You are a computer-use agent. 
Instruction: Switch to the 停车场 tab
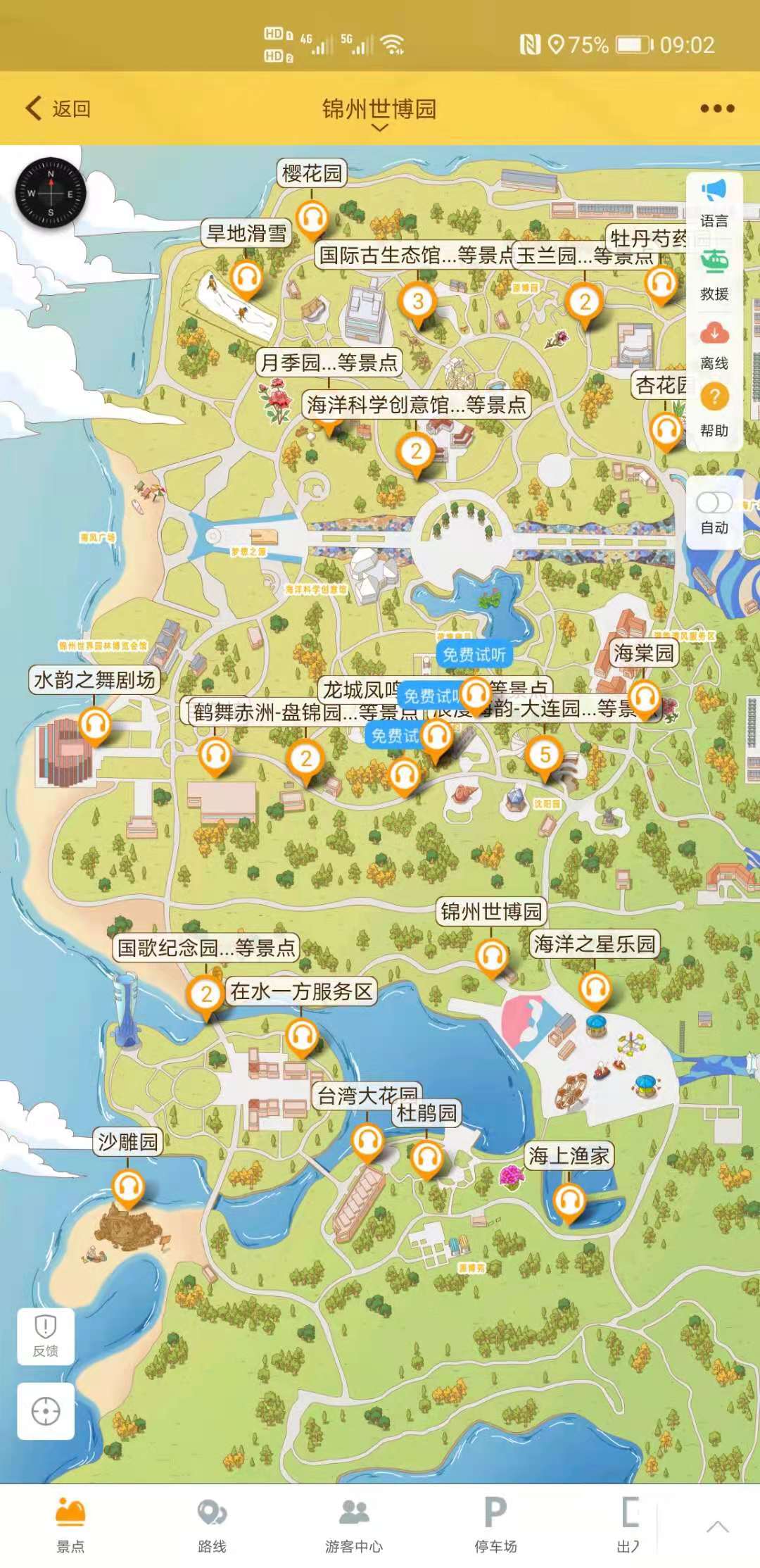[495, 1526]
